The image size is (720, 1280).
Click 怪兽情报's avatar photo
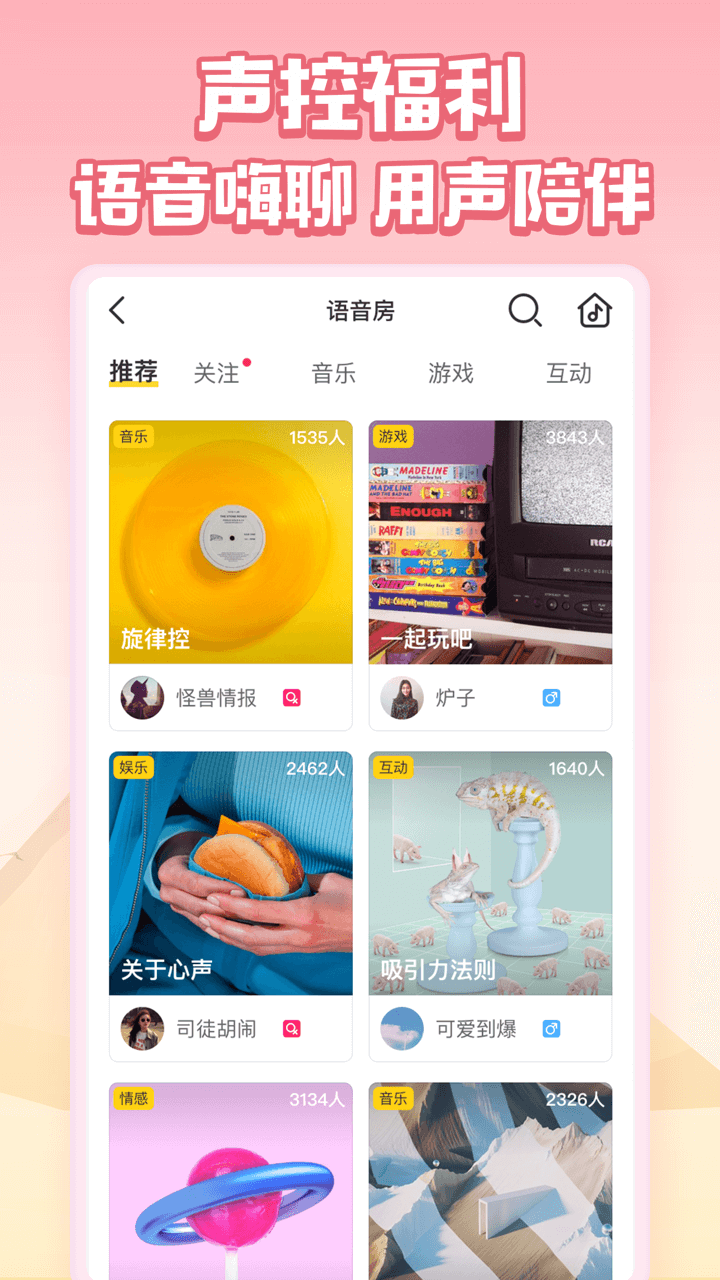142,698
